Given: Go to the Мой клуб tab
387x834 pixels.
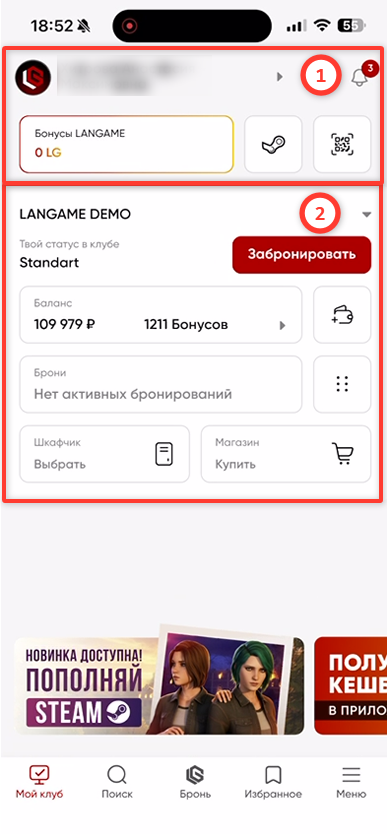Looking at the screenshot, I should tap(39, 782).
